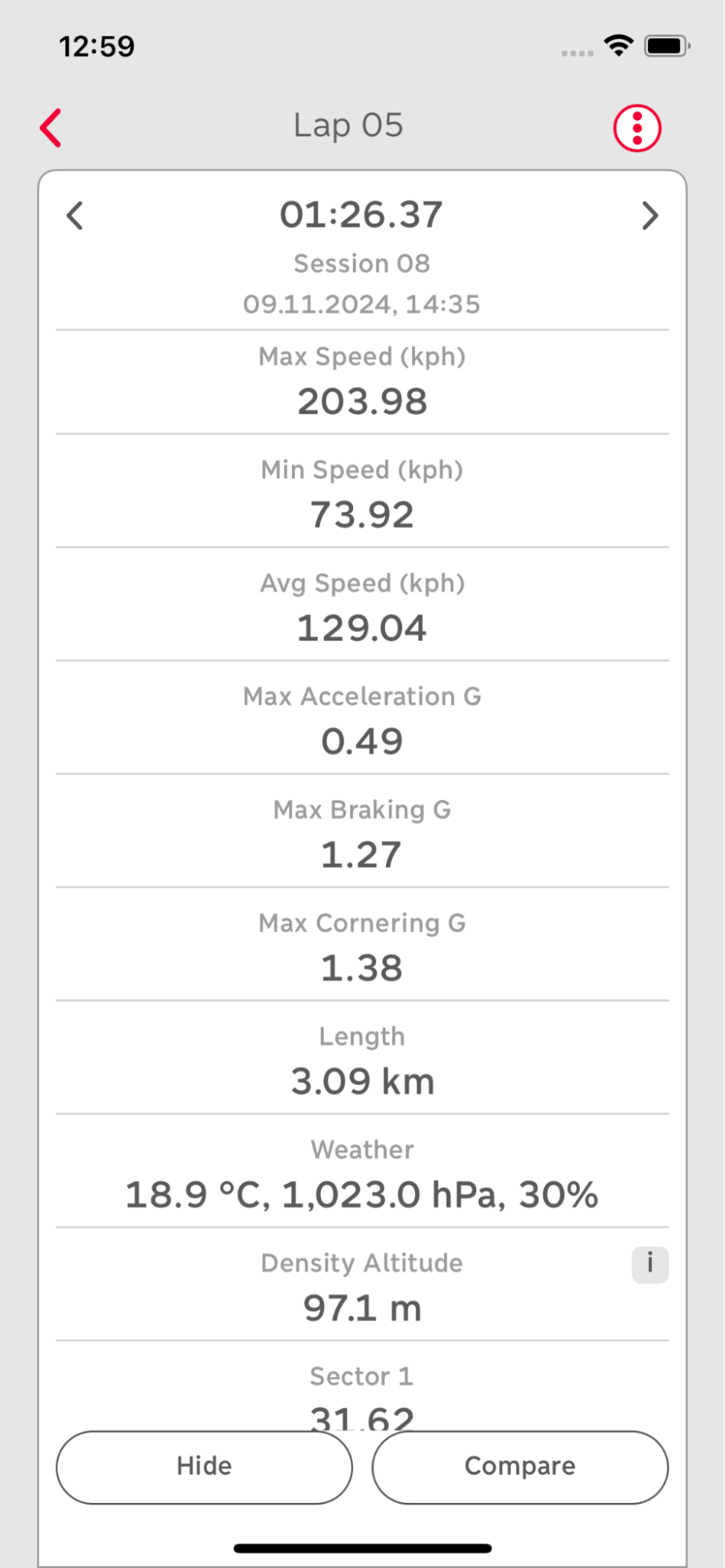
Task: Tap the Hide button
Action: click(x=204, y=1467)
